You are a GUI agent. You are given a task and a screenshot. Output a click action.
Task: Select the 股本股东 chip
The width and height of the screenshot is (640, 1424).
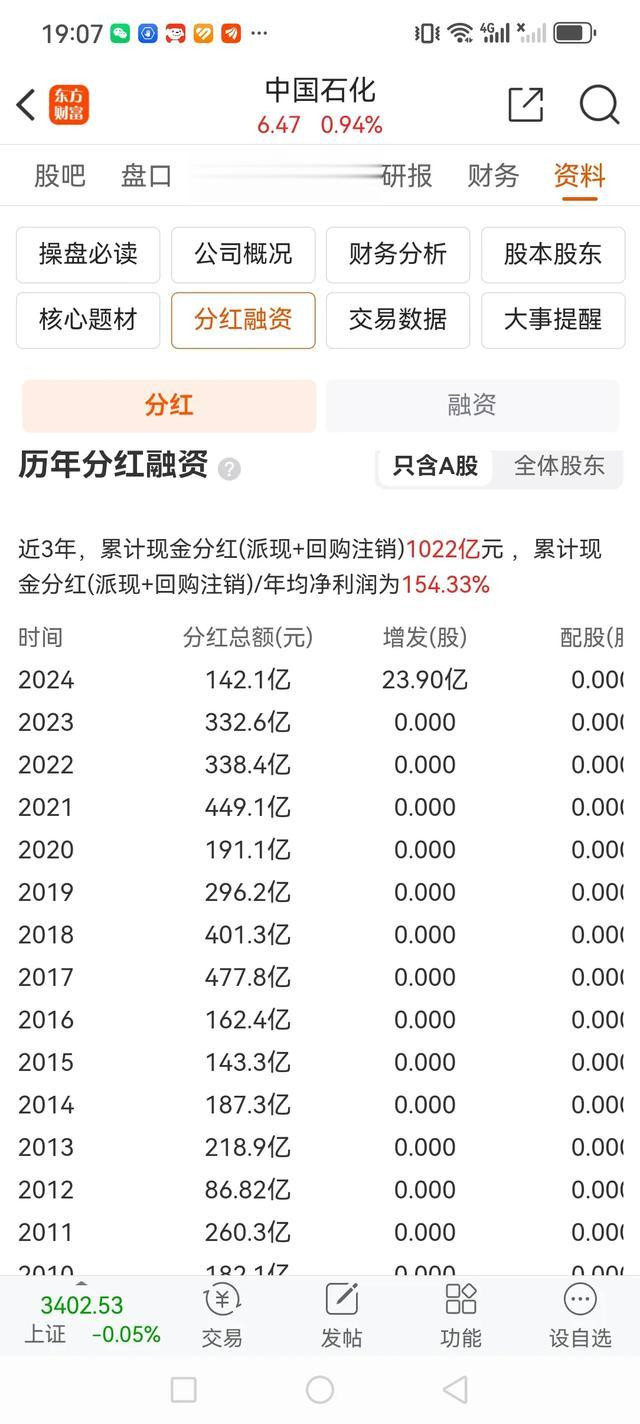[x=553, y=254]
